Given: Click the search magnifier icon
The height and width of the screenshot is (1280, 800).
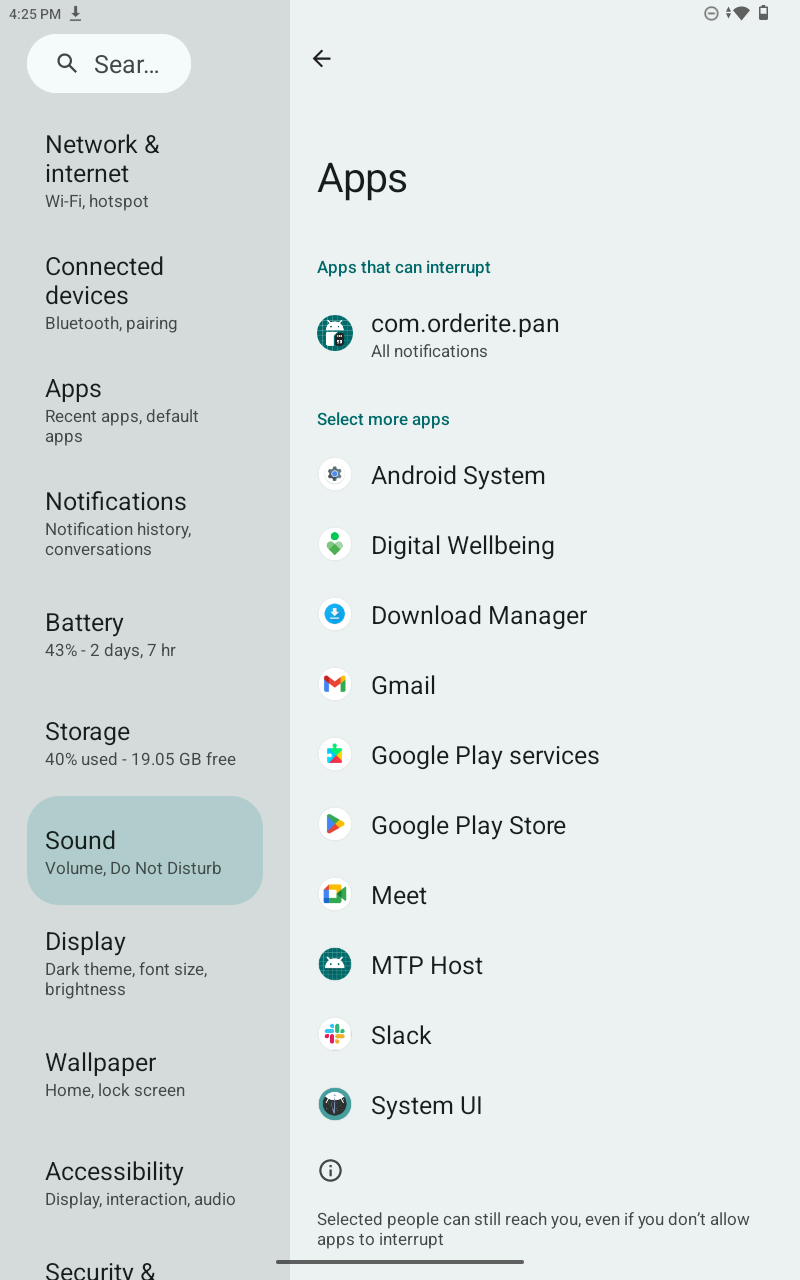Looking at the screenshot, I should [x=67, y=63].
